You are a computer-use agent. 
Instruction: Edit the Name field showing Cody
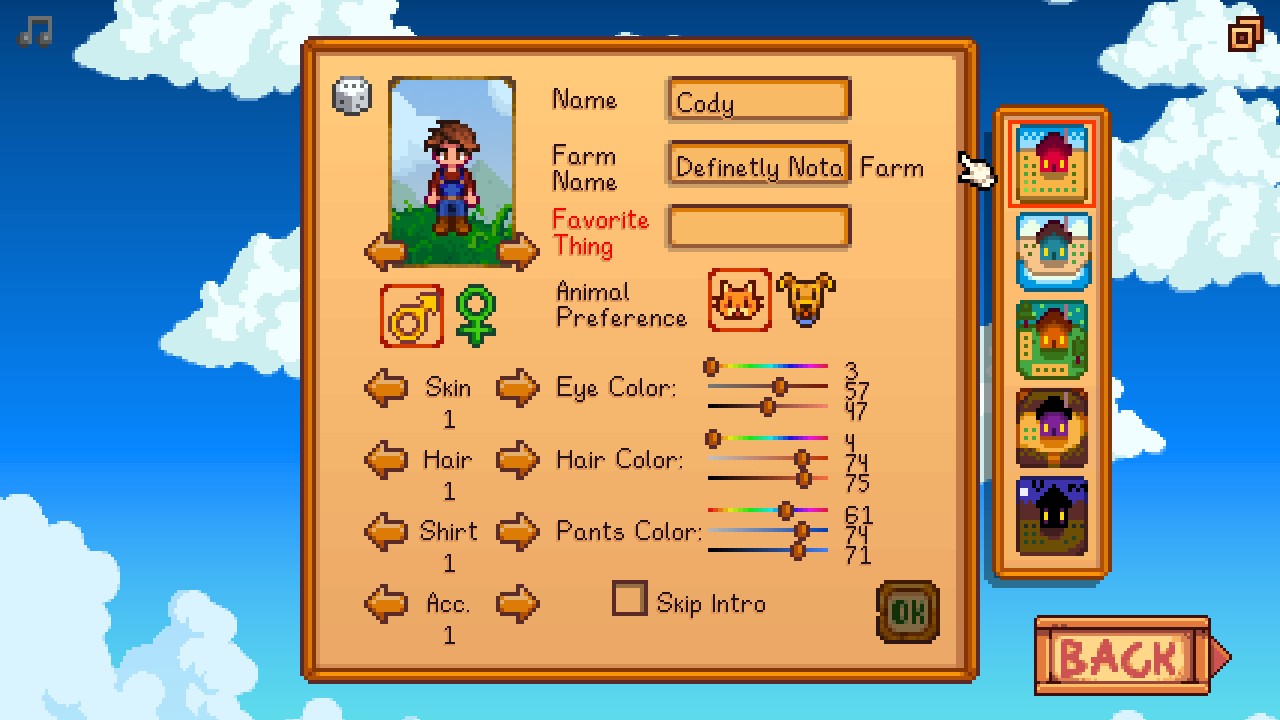click(759, 101)
